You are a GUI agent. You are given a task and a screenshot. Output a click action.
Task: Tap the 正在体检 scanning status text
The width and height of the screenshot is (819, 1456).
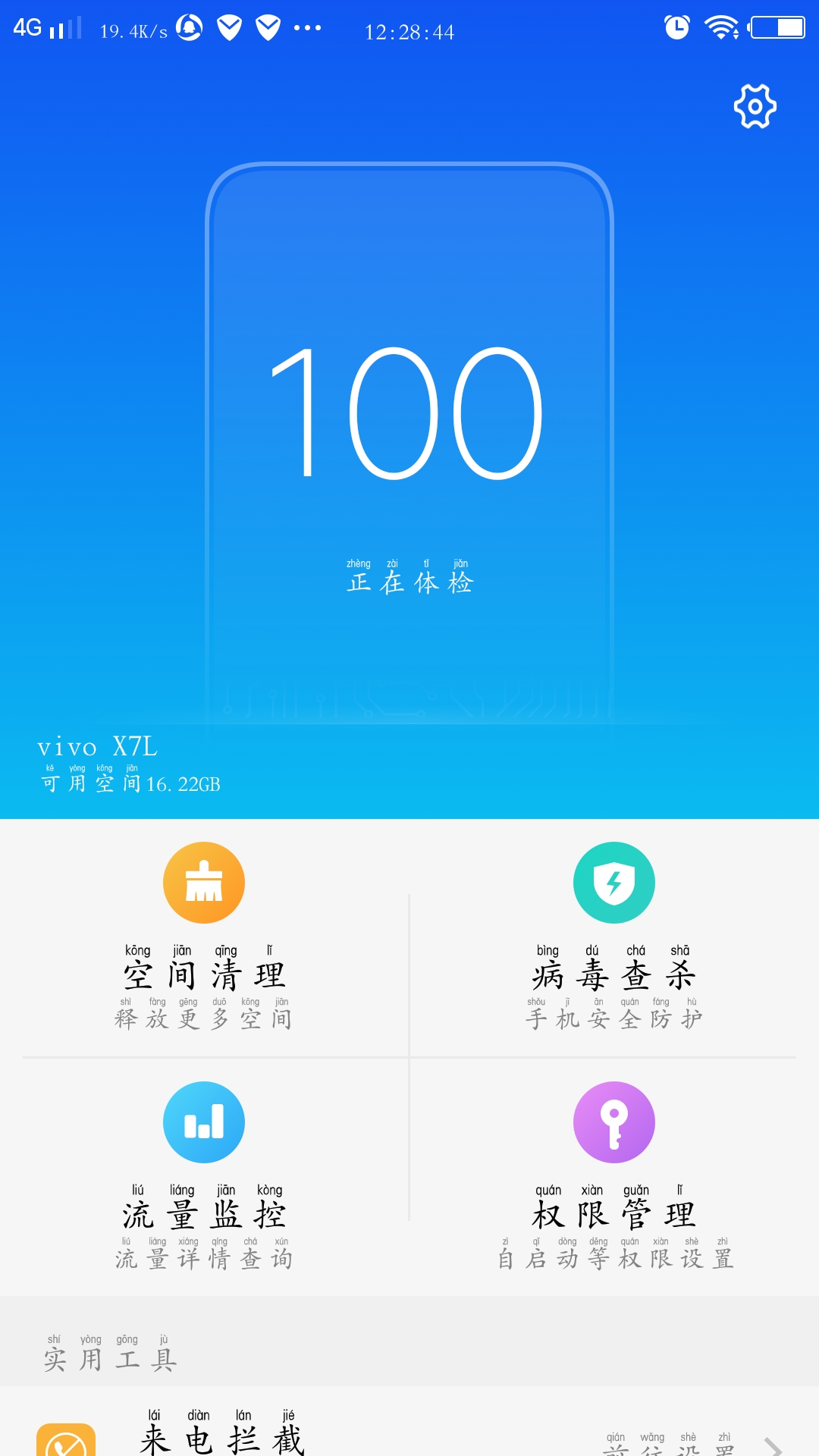click(409, 584)
